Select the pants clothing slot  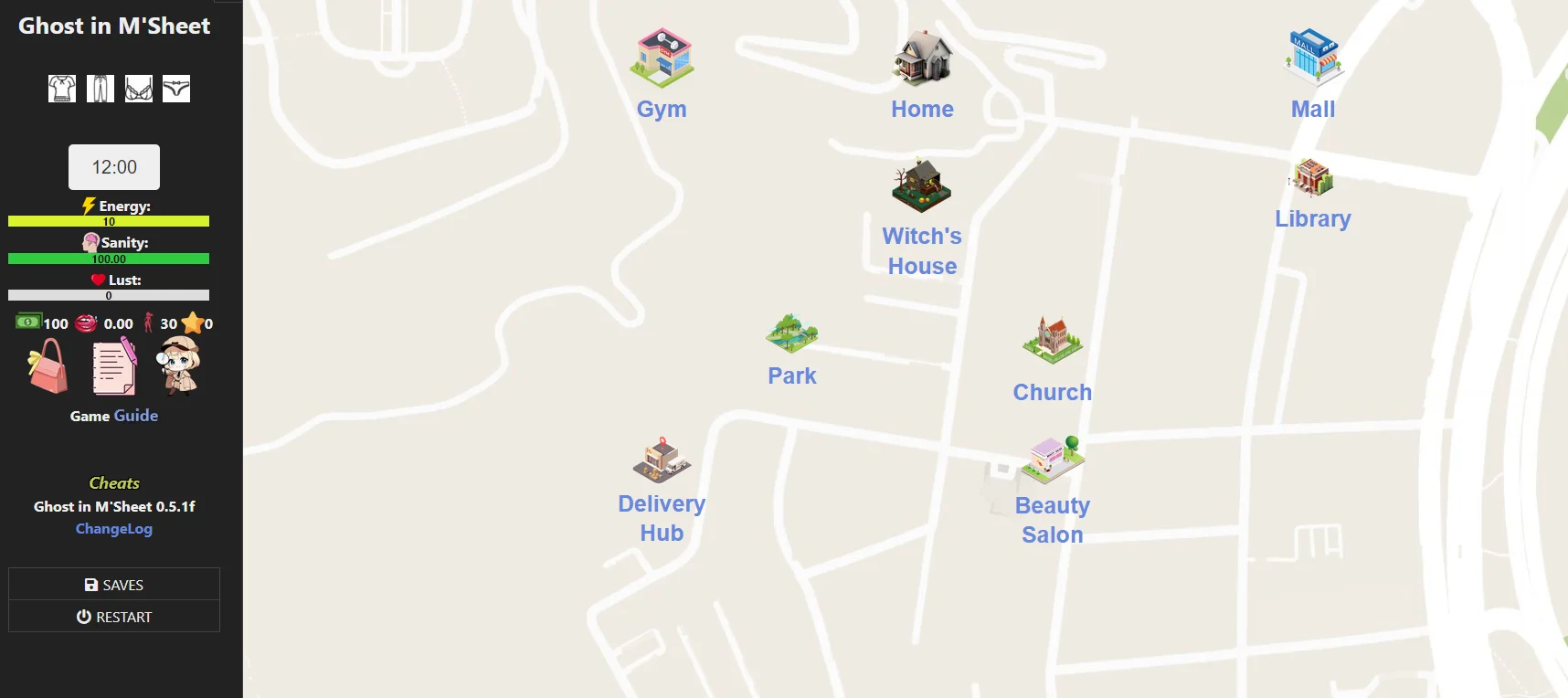(101, 89)
